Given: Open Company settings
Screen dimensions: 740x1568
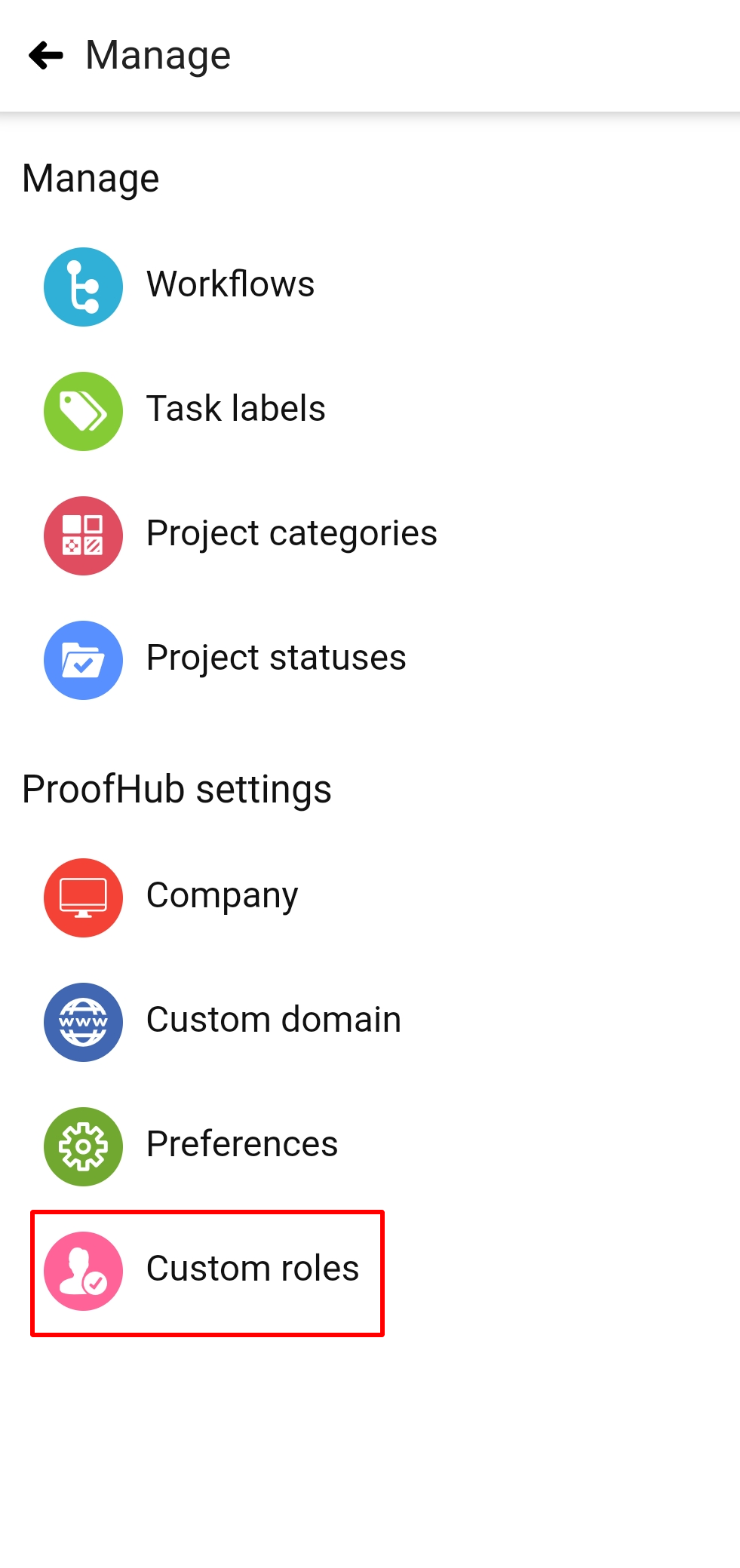Looking at the screenshot, I should 370,898.
